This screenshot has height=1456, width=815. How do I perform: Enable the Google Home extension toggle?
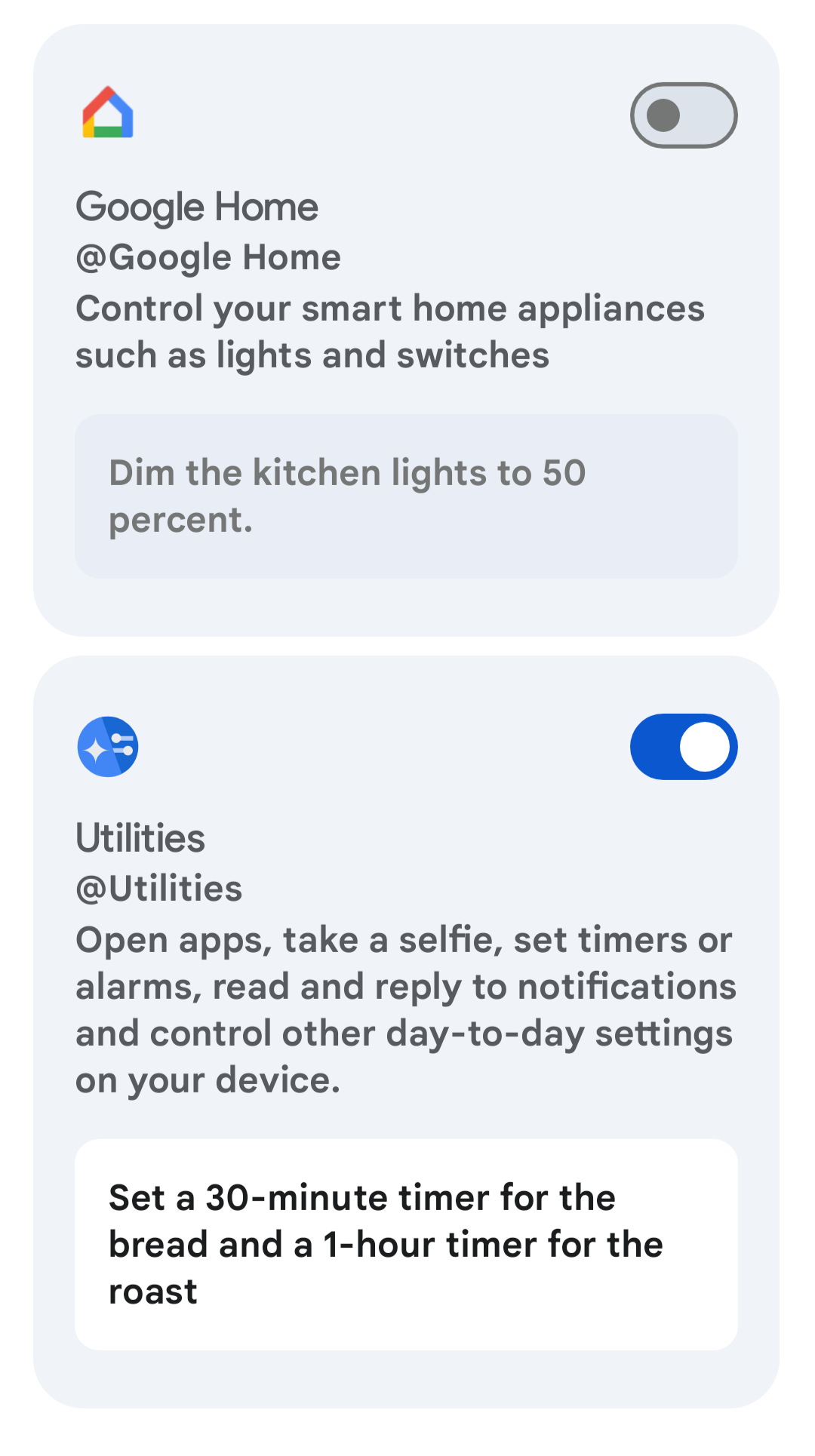[x=683, y=115]
